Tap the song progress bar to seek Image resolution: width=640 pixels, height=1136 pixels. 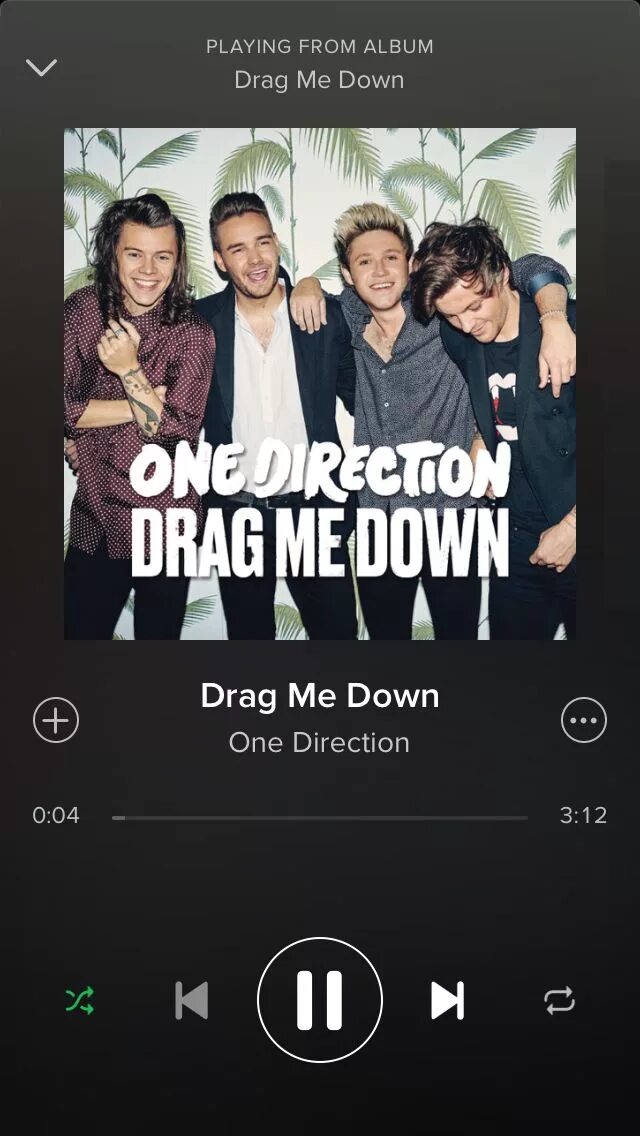[x=320, y=818]
